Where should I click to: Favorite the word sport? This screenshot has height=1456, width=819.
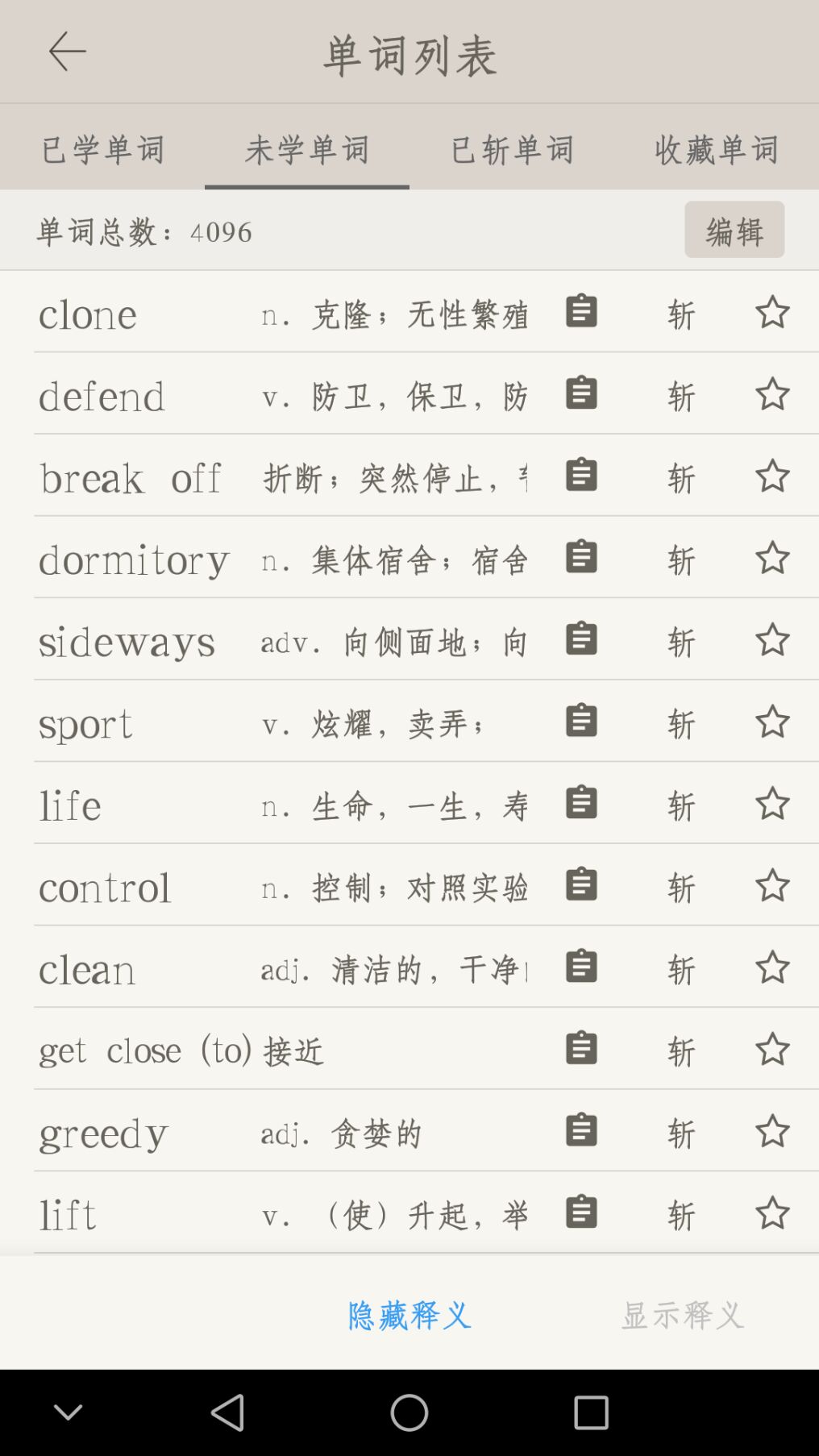coord(771,722)
